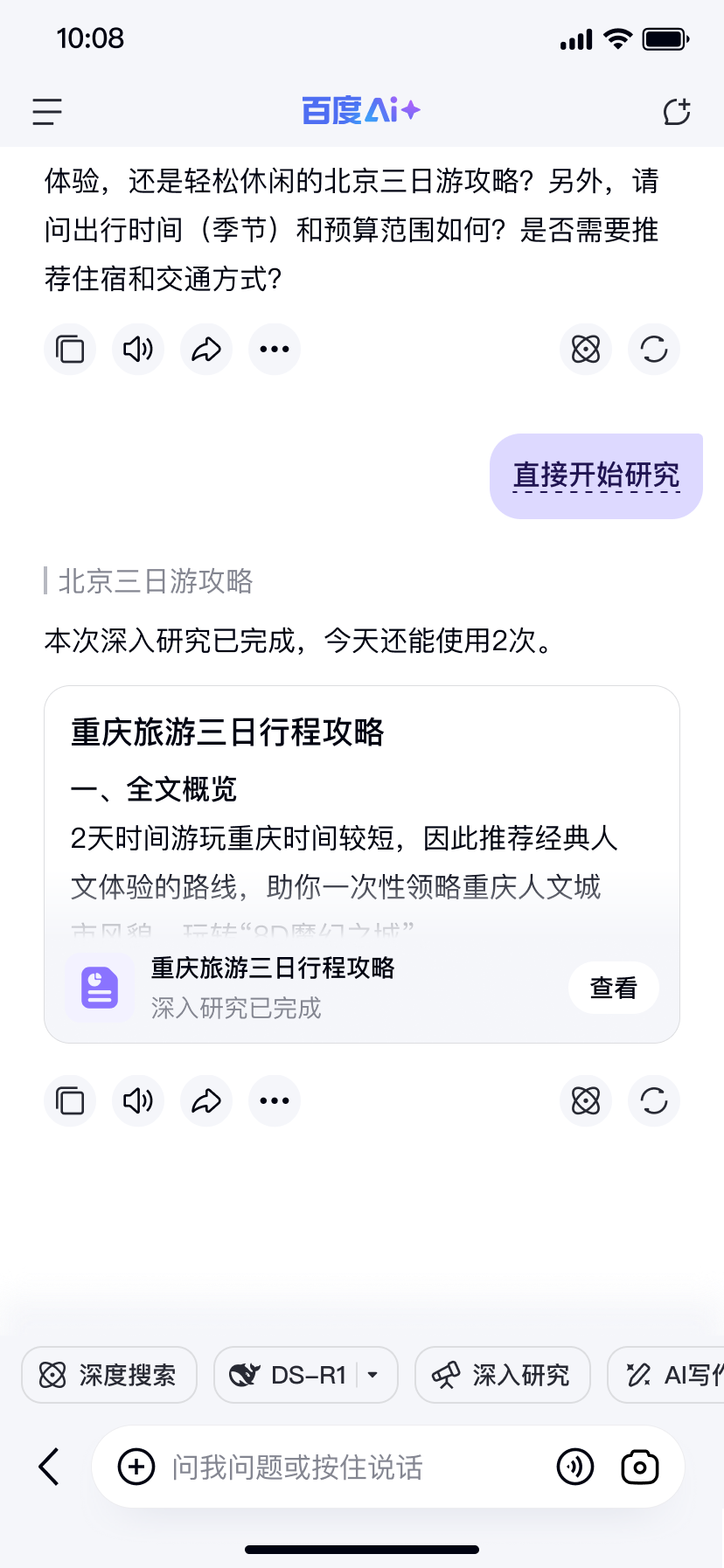The width and height of the screenshot is (724, 1568).
Task: Go back with the left arrow
Action: tap(50, 1467)
